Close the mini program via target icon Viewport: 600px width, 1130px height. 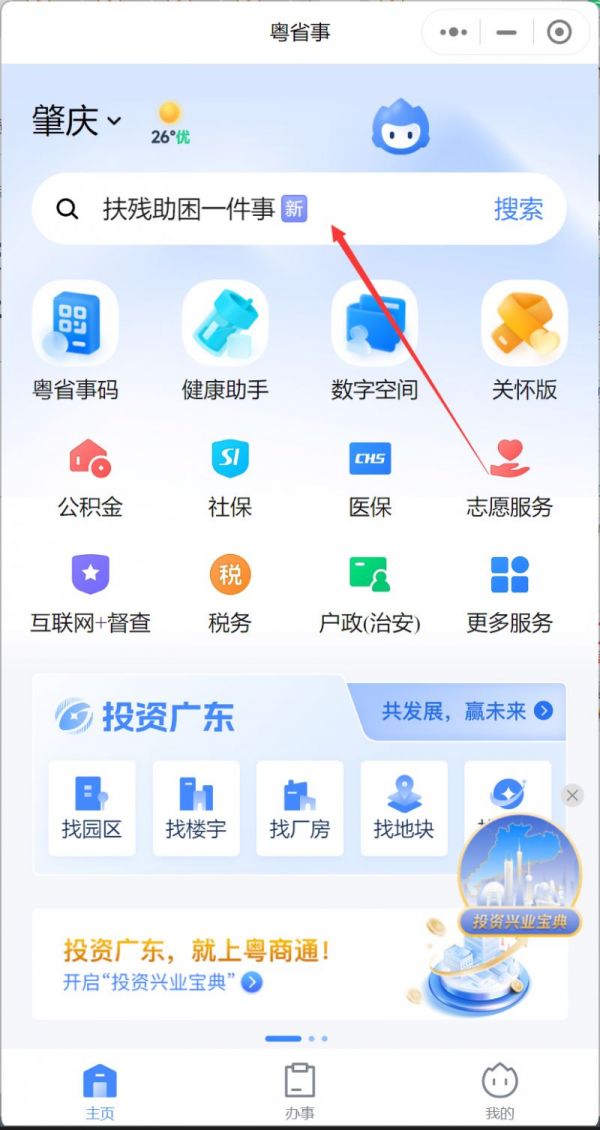click(559, 33)
